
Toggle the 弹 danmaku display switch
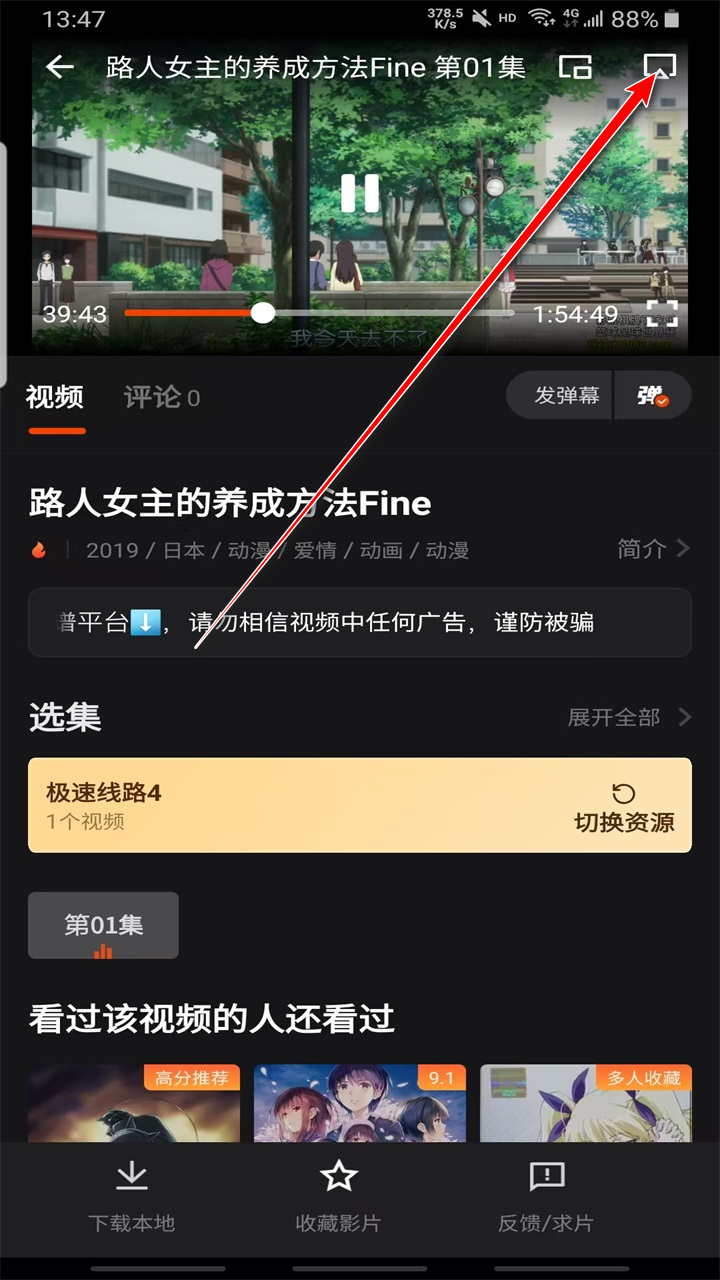[652, 395]
